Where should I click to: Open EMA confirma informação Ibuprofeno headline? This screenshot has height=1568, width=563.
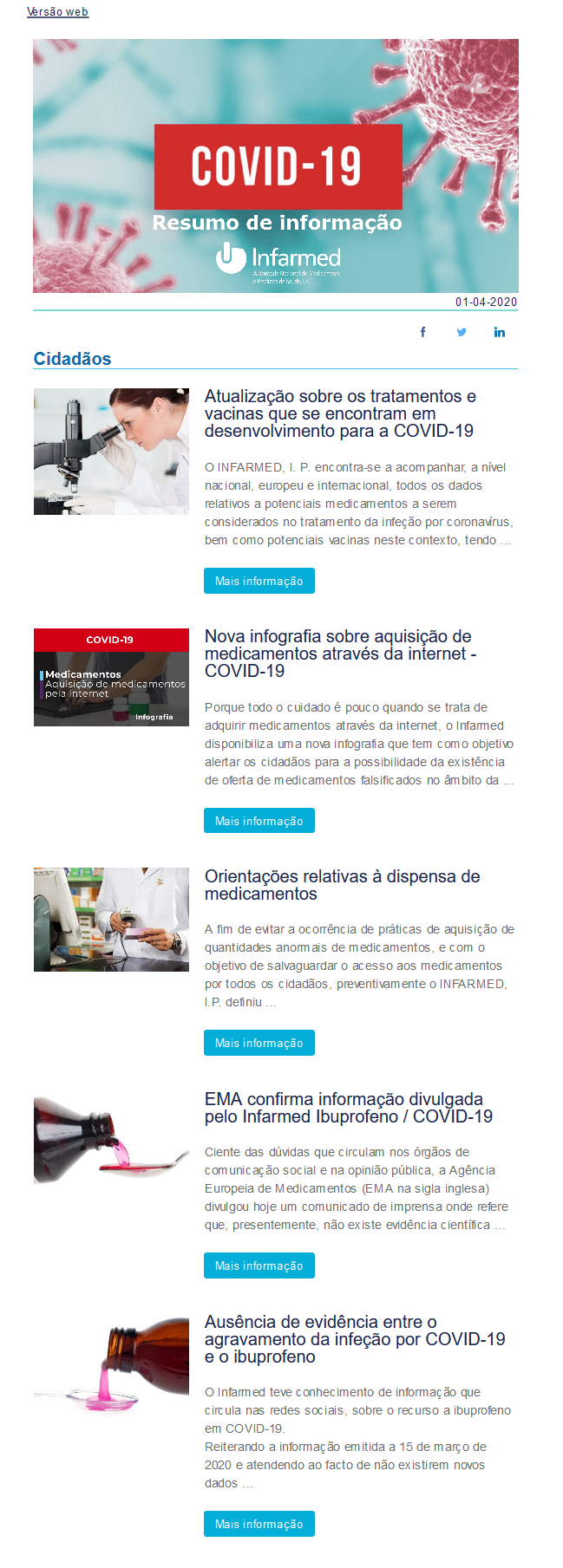click(x=348, y=1108)
